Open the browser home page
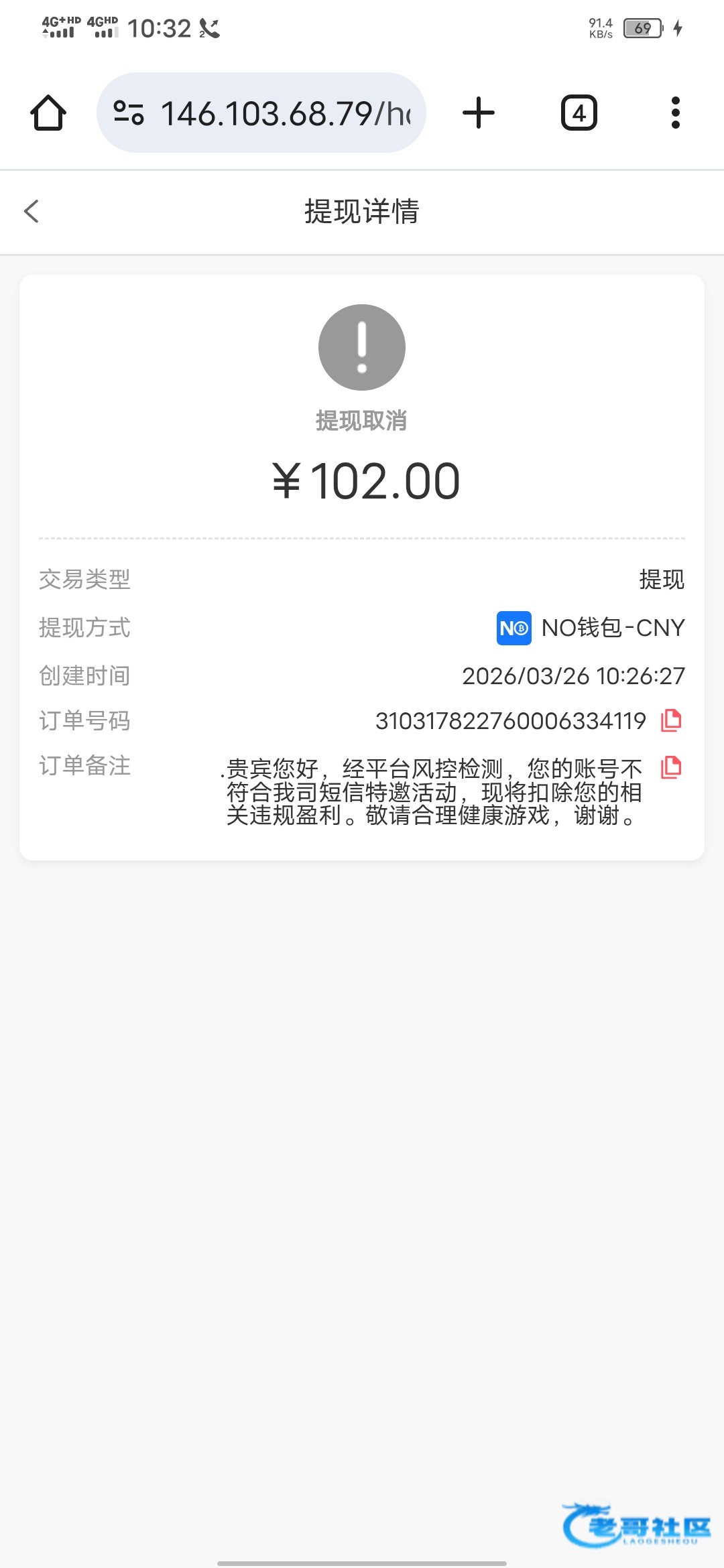The height and width of the screenshot is (1568, 724). point(48,113)
